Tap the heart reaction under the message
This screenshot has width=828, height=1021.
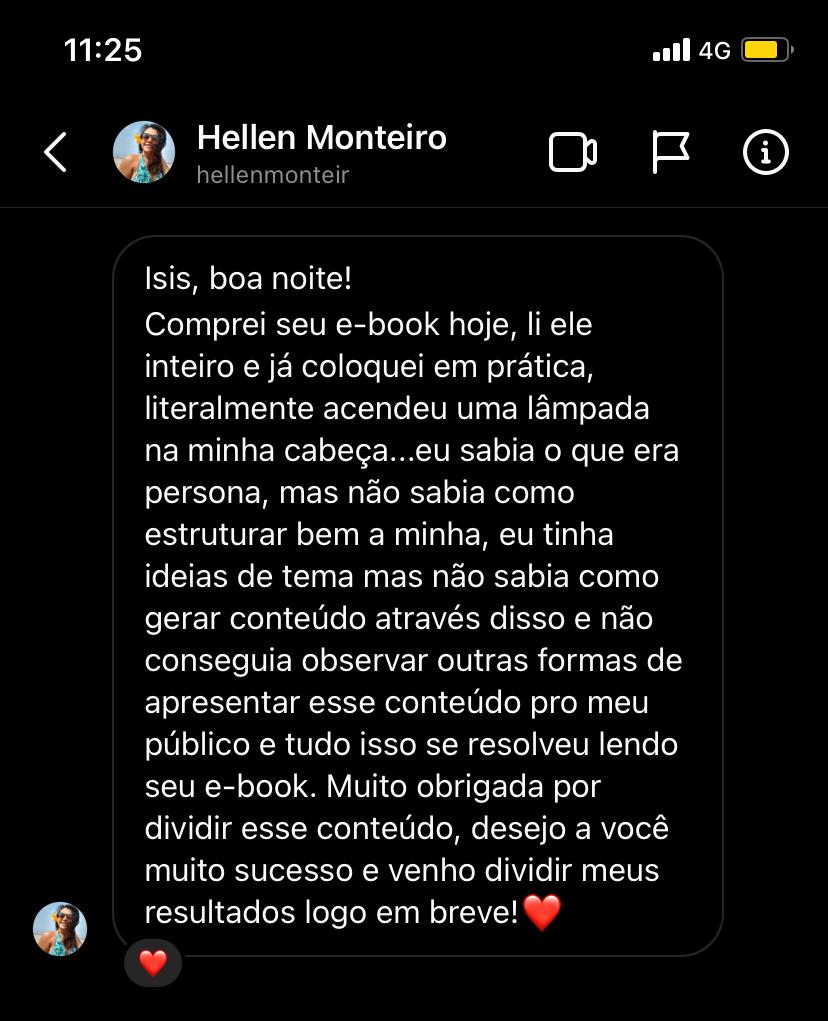153,963
